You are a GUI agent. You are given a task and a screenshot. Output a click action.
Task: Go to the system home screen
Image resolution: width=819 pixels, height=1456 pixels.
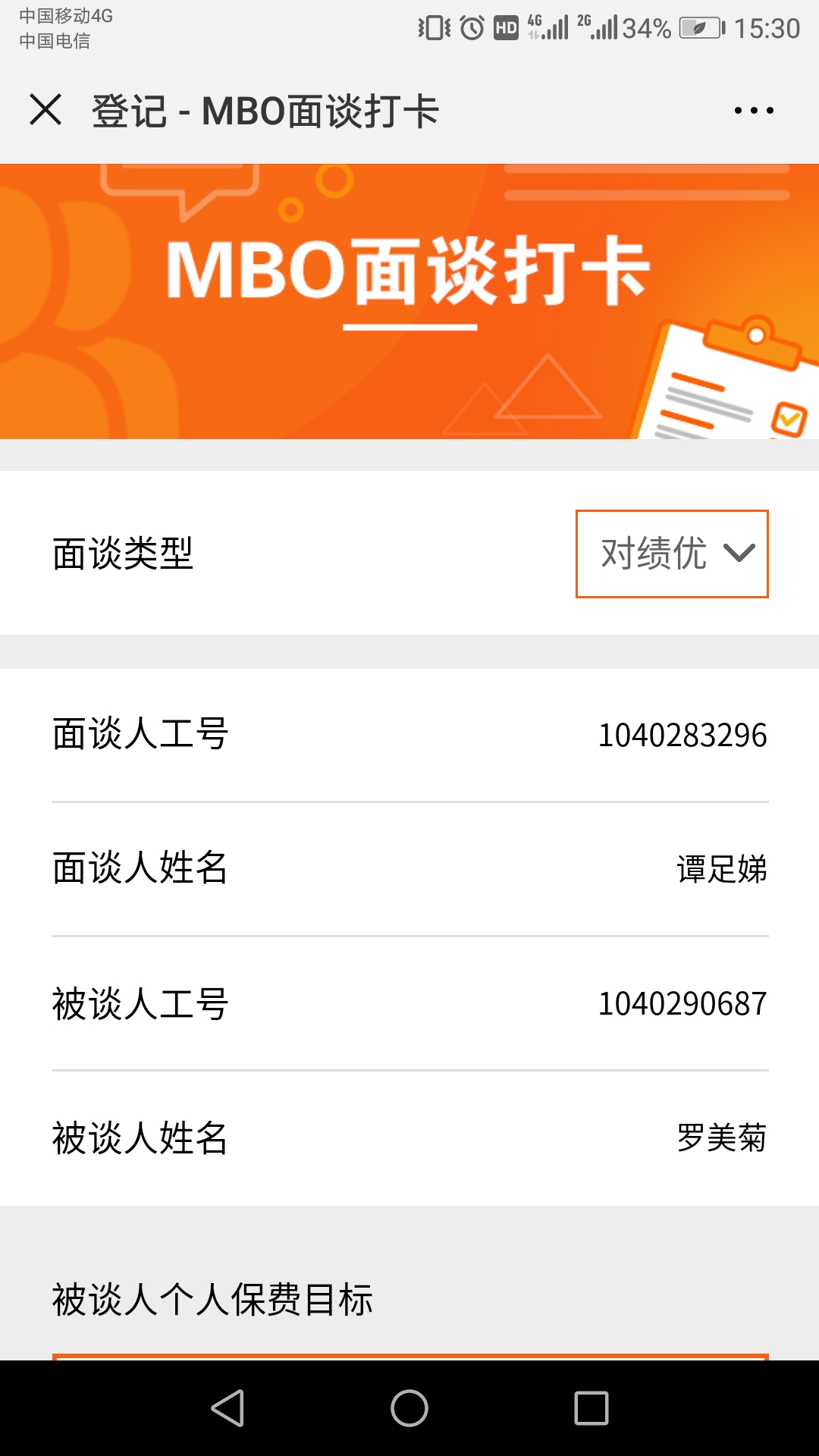tap(409, 1408)
